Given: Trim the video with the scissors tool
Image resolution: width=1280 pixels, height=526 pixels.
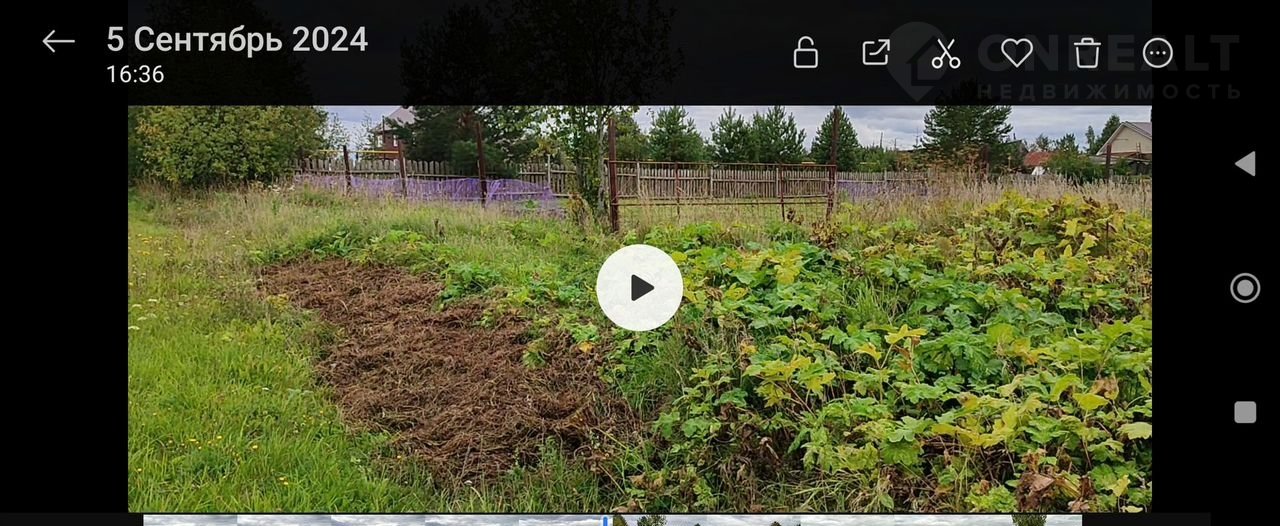Looking at the screenshot, I should coord(945,53).
